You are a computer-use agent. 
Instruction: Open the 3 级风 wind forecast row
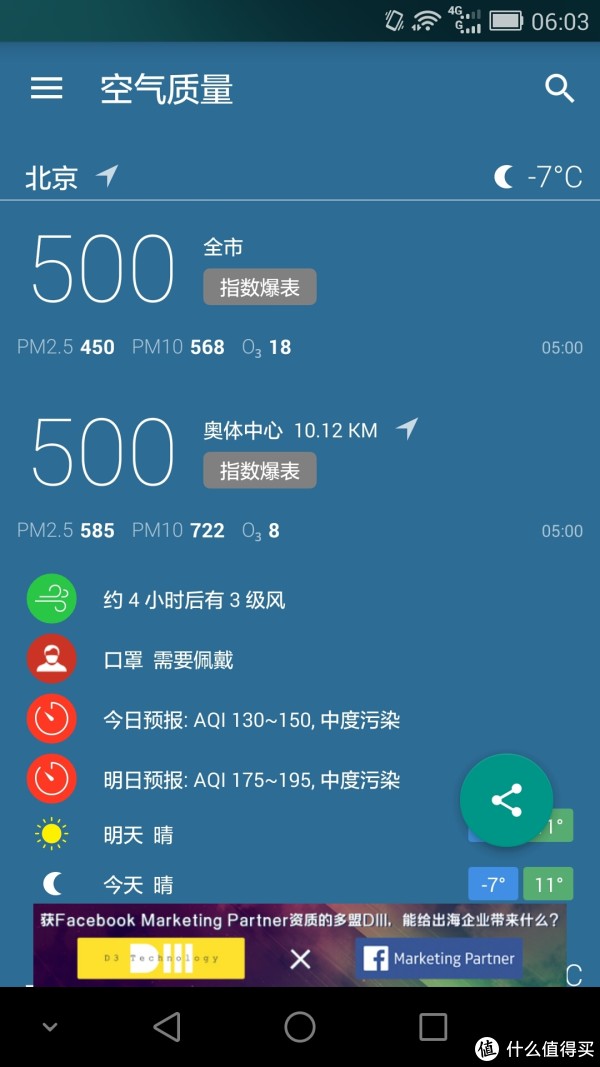click(x=194, y=600)
